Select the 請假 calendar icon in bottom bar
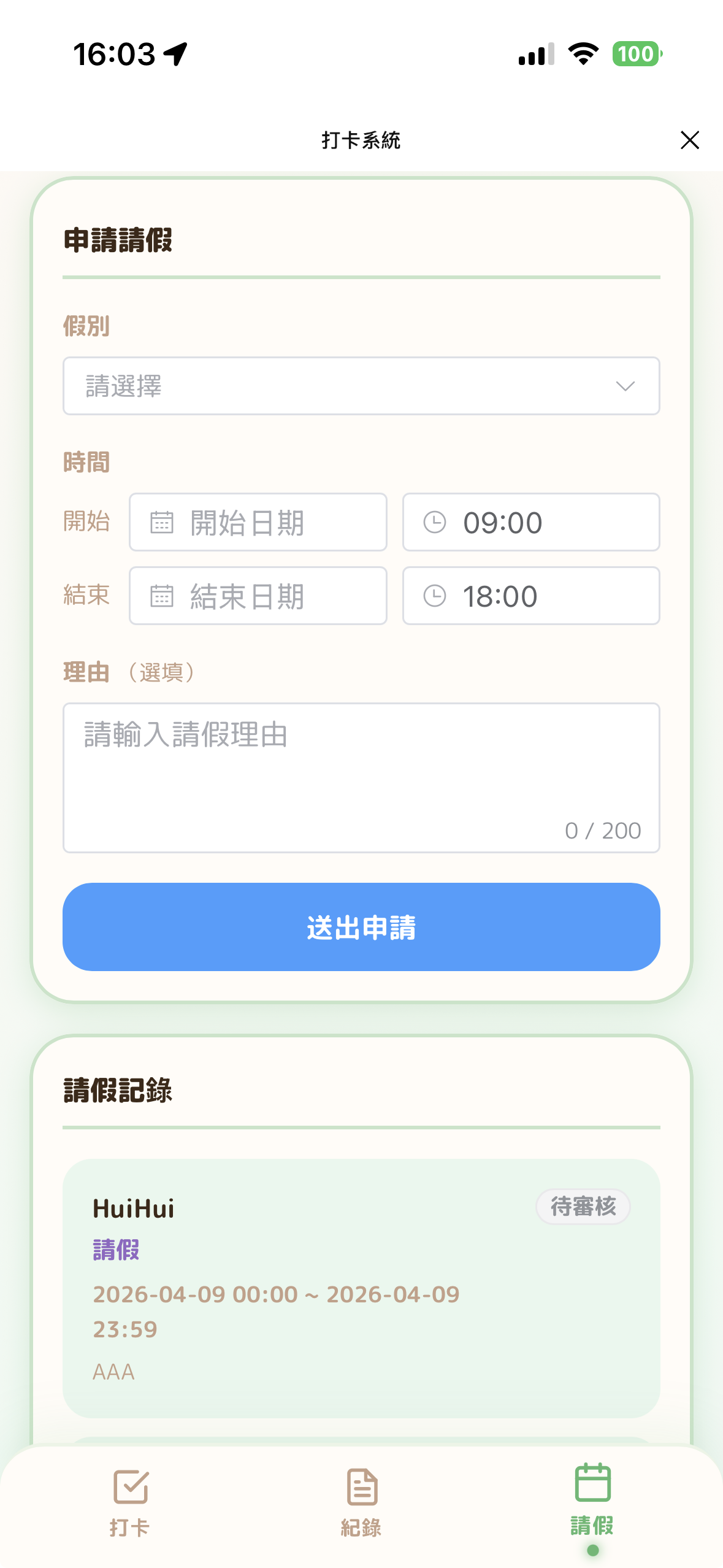The height and width of the screenshot is (1568, 723). (592, 1483)
